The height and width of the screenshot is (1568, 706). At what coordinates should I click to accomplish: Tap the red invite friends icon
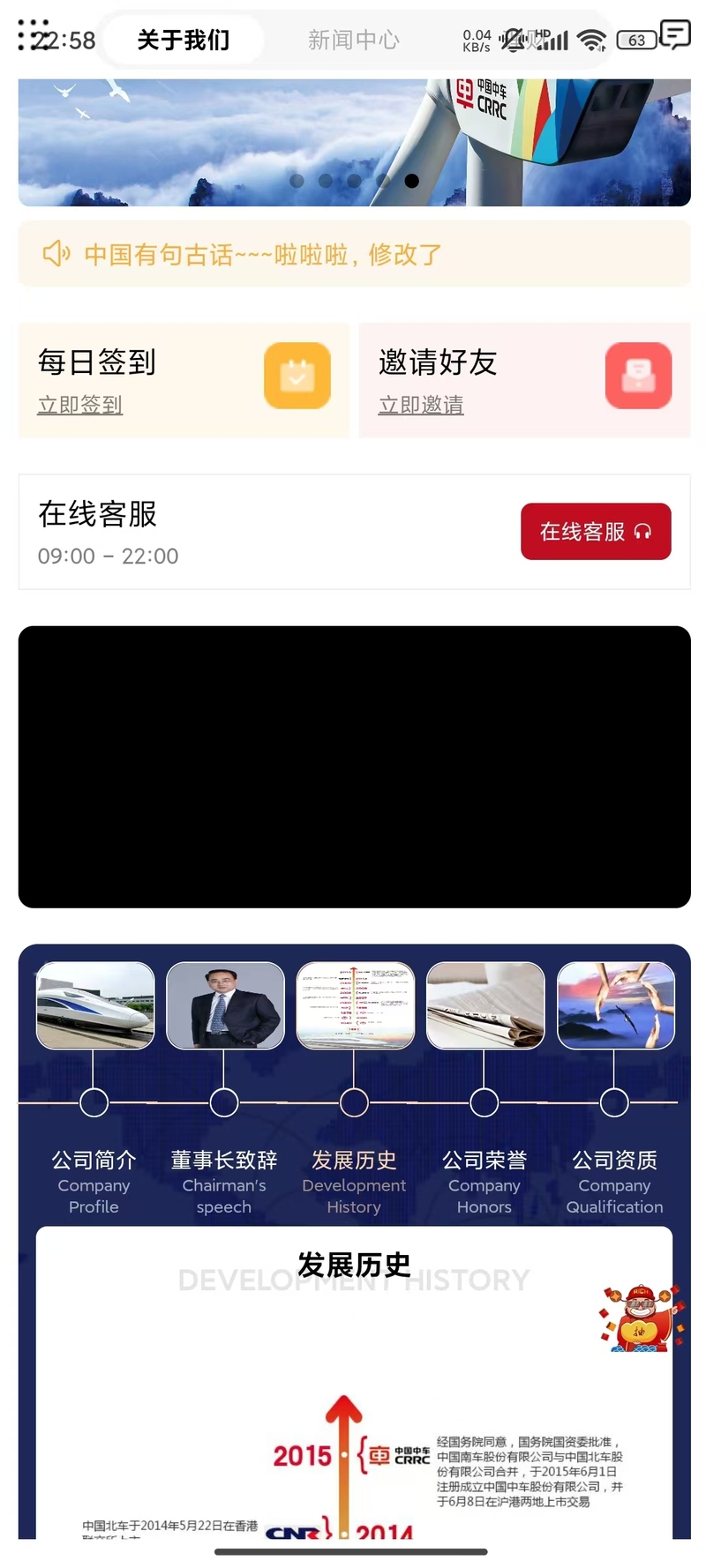[x=638, y=376]
